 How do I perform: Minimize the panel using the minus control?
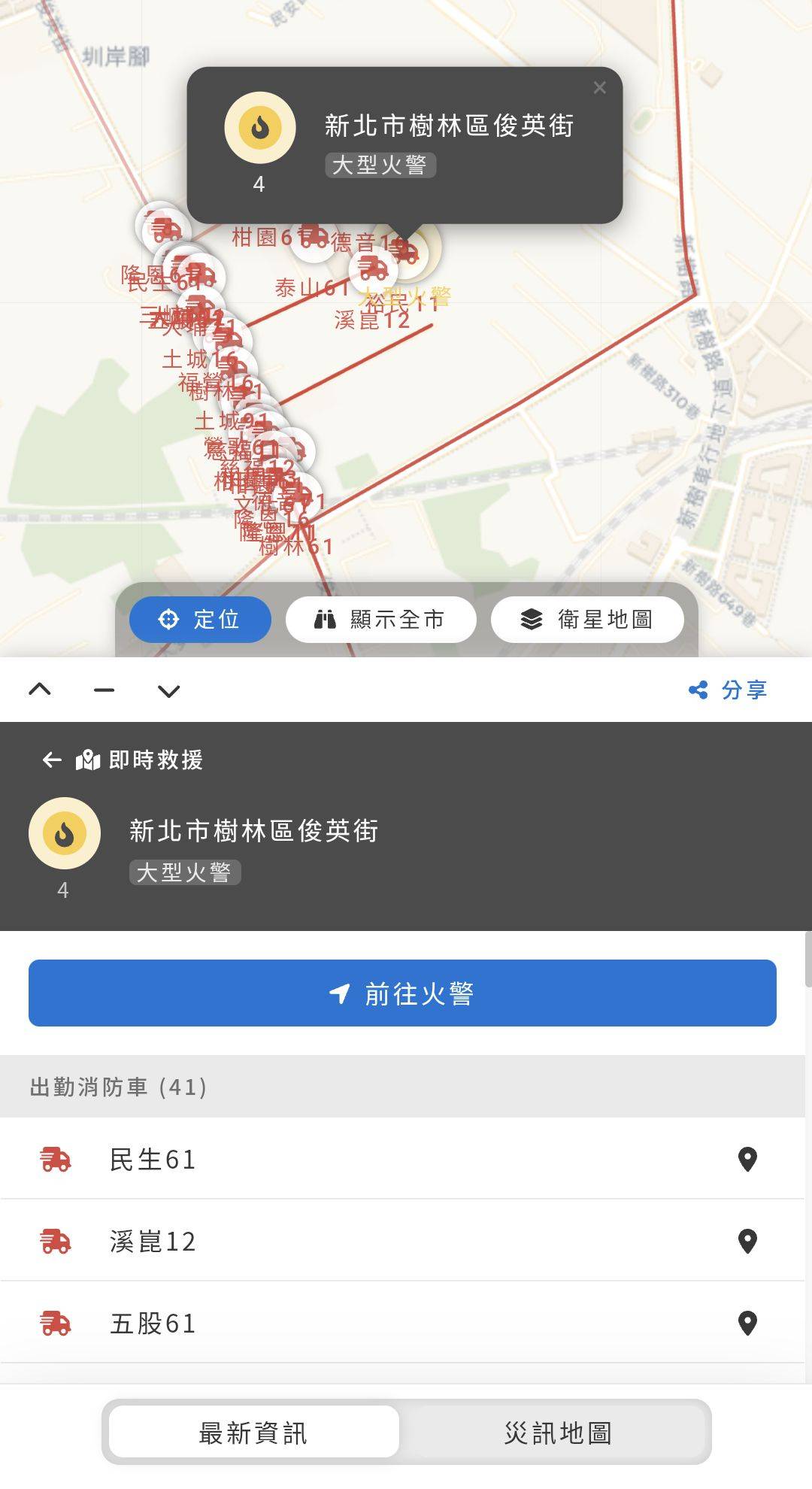(x=105, y=690)
